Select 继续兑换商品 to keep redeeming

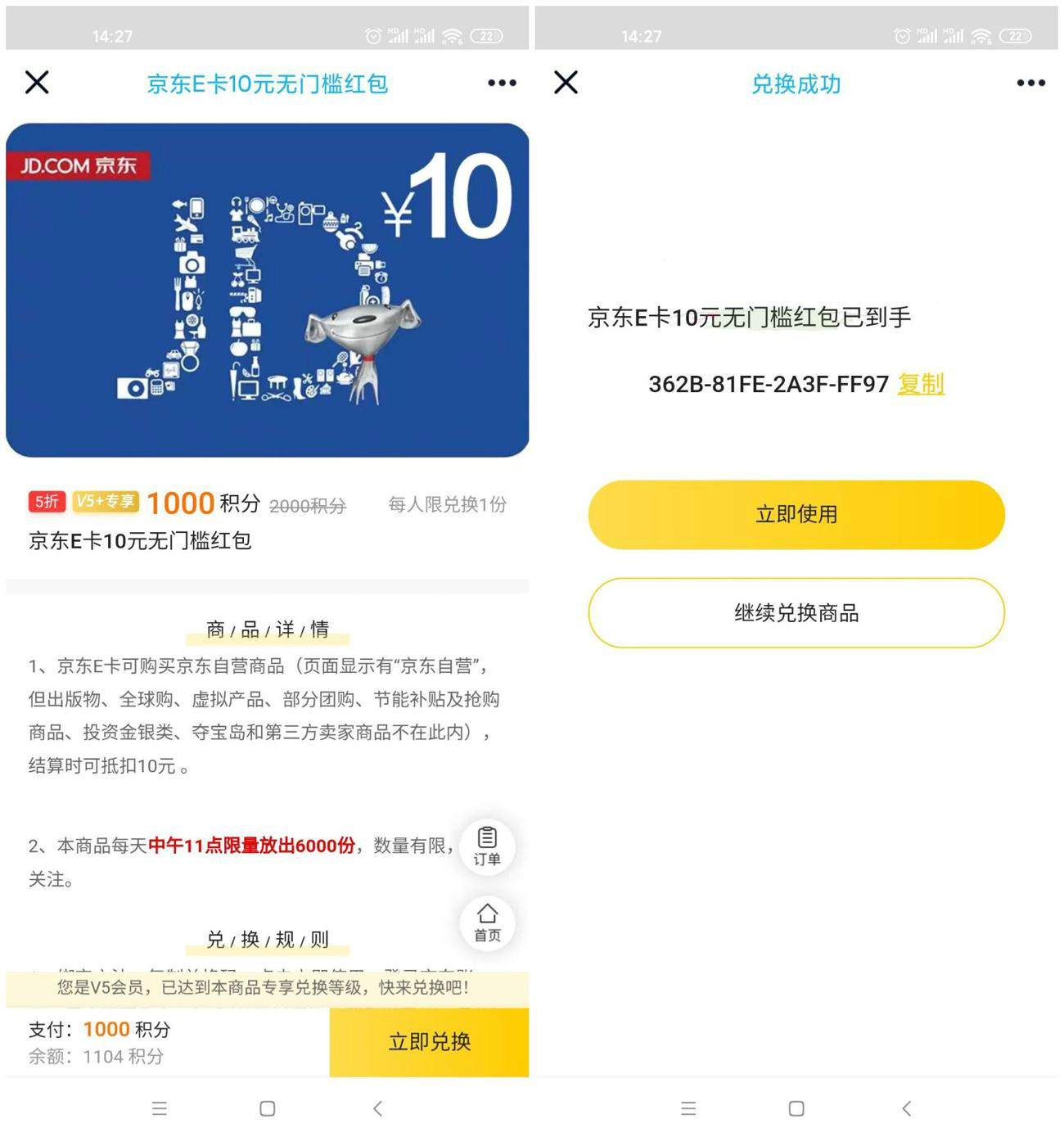796,613
